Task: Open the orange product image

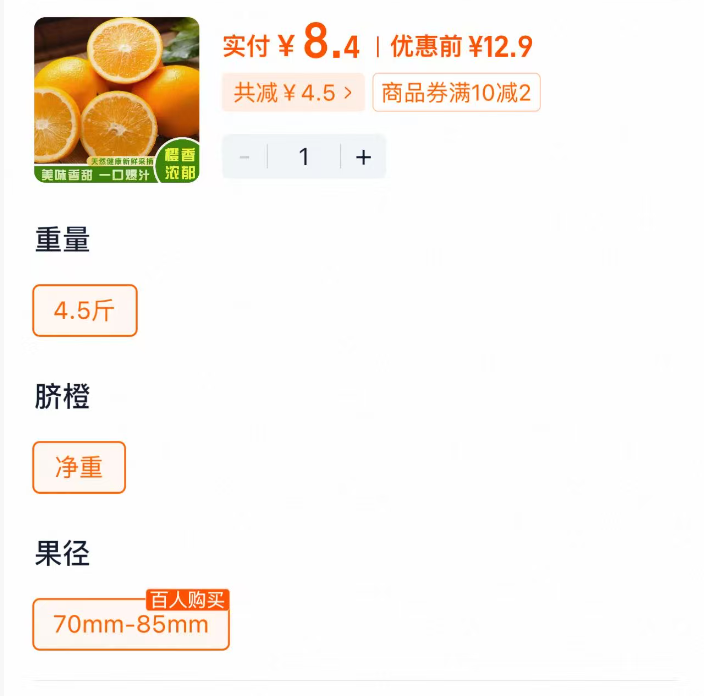Action: click(x=117, y=100)
